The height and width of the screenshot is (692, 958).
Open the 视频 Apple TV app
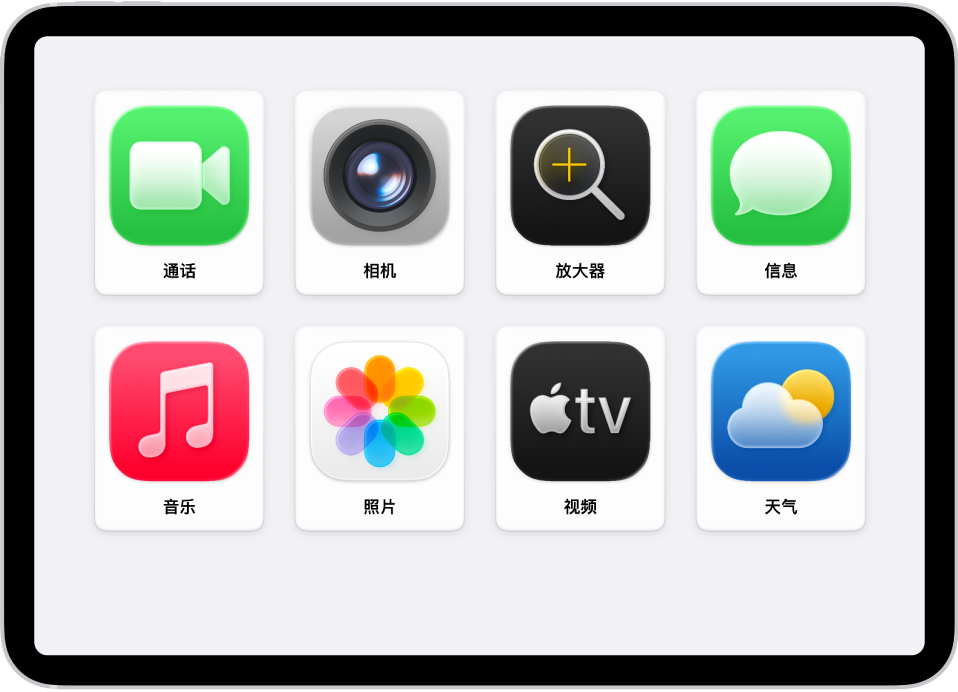pyautogui.click(x=580, y=412)
